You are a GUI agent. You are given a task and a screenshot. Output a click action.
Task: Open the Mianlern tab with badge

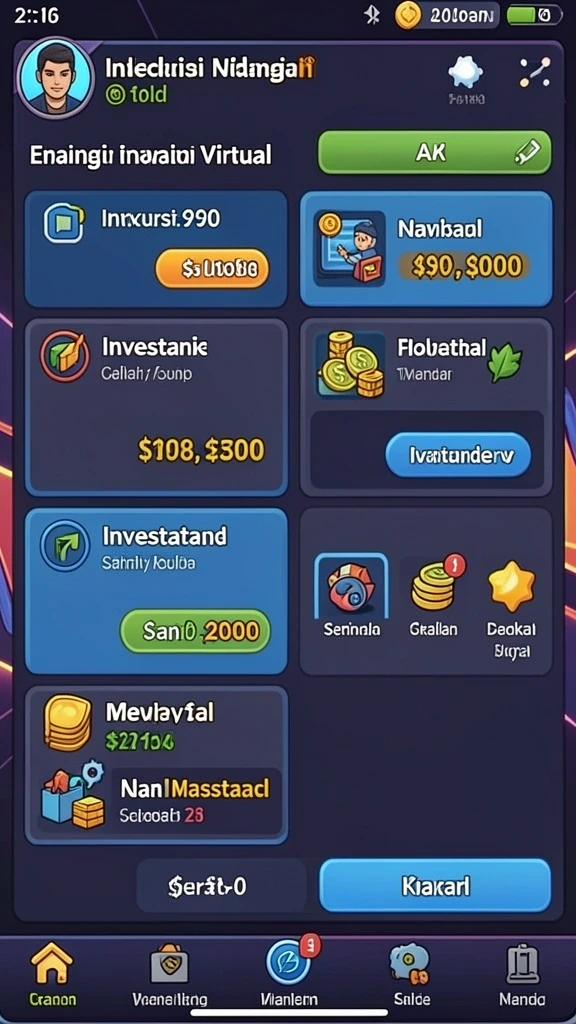click(289, 974)
